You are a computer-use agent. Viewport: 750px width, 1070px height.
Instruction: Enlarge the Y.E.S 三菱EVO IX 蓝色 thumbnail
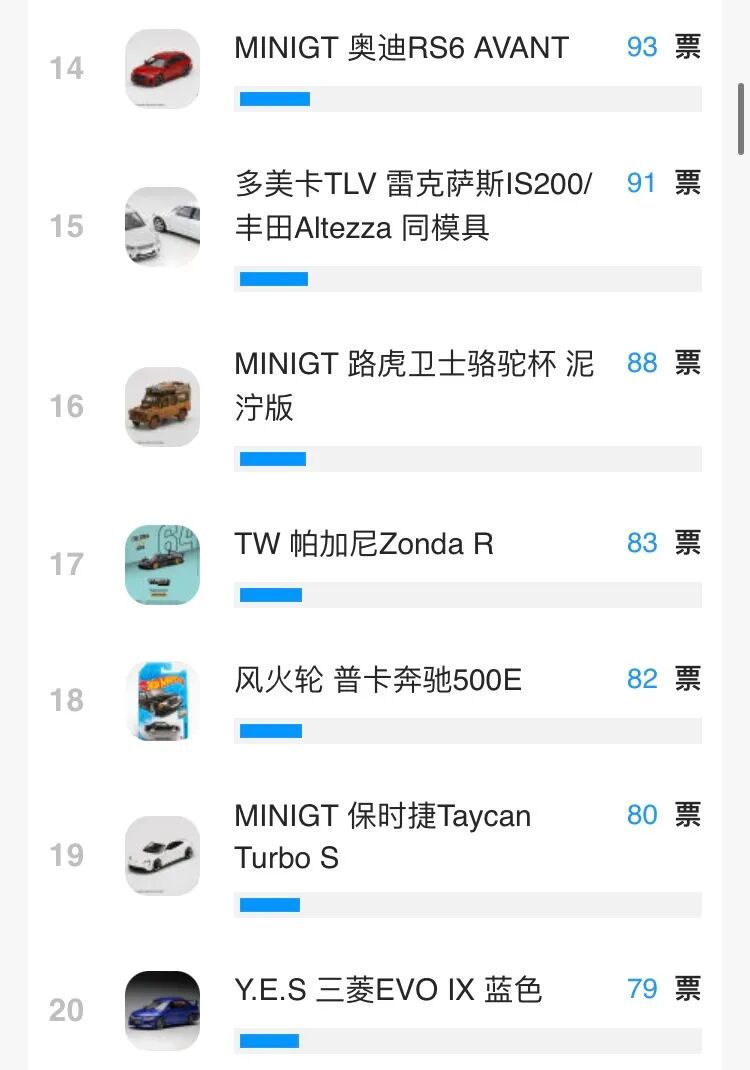tap(162, 1010)
